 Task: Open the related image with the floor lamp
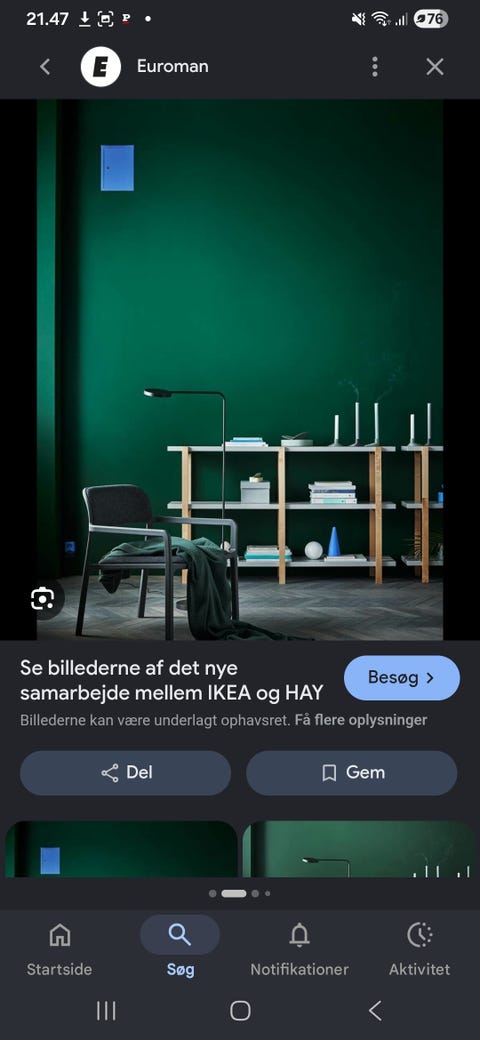pyautogui.click(x=361, y=849)
